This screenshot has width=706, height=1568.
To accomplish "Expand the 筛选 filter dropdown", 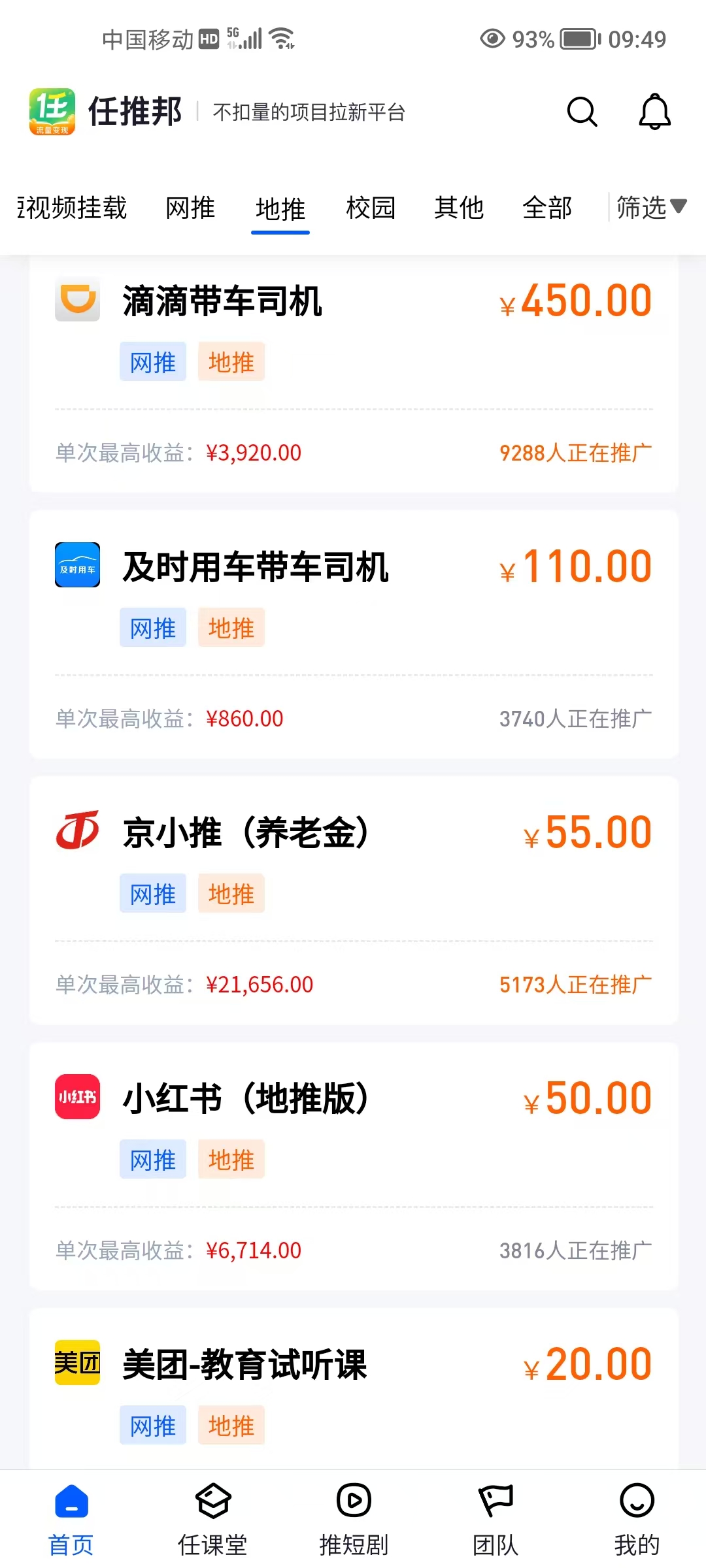I will tap(650, 207).
